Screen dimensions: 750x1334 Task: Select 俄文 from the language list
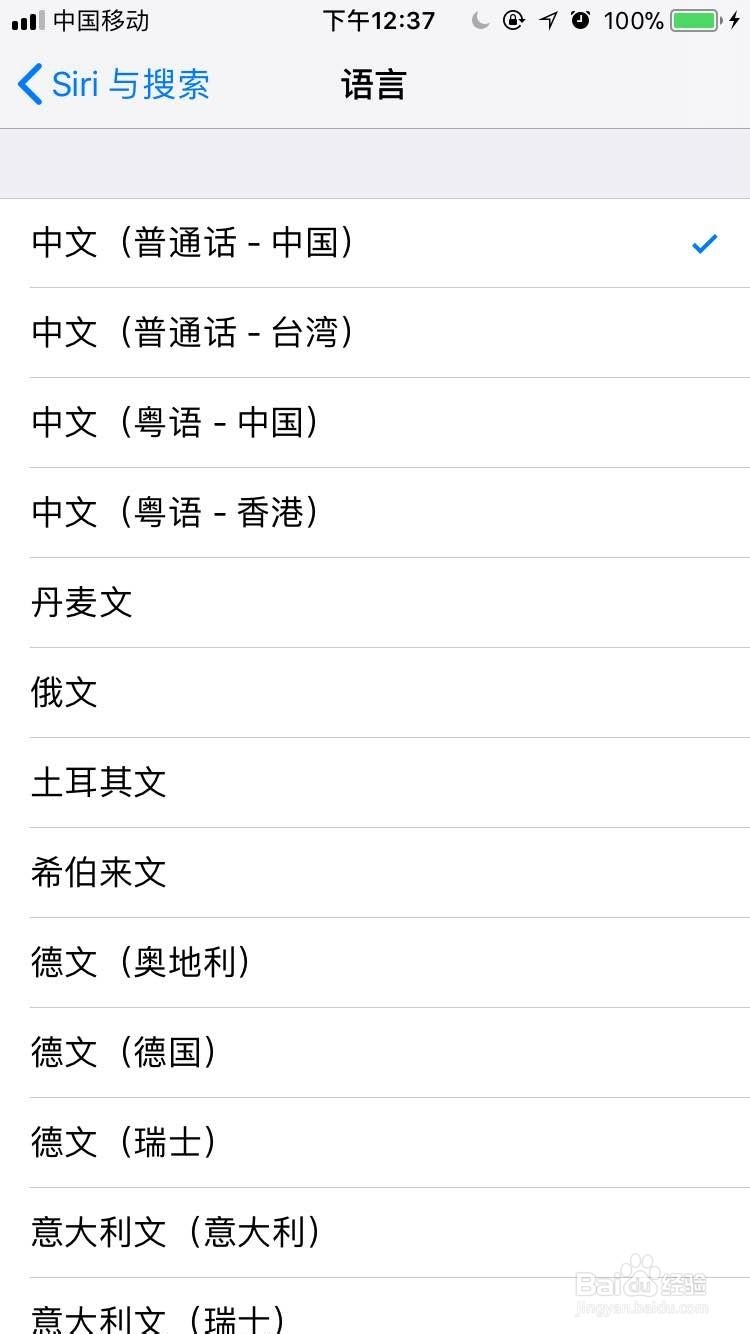point(64,693)
